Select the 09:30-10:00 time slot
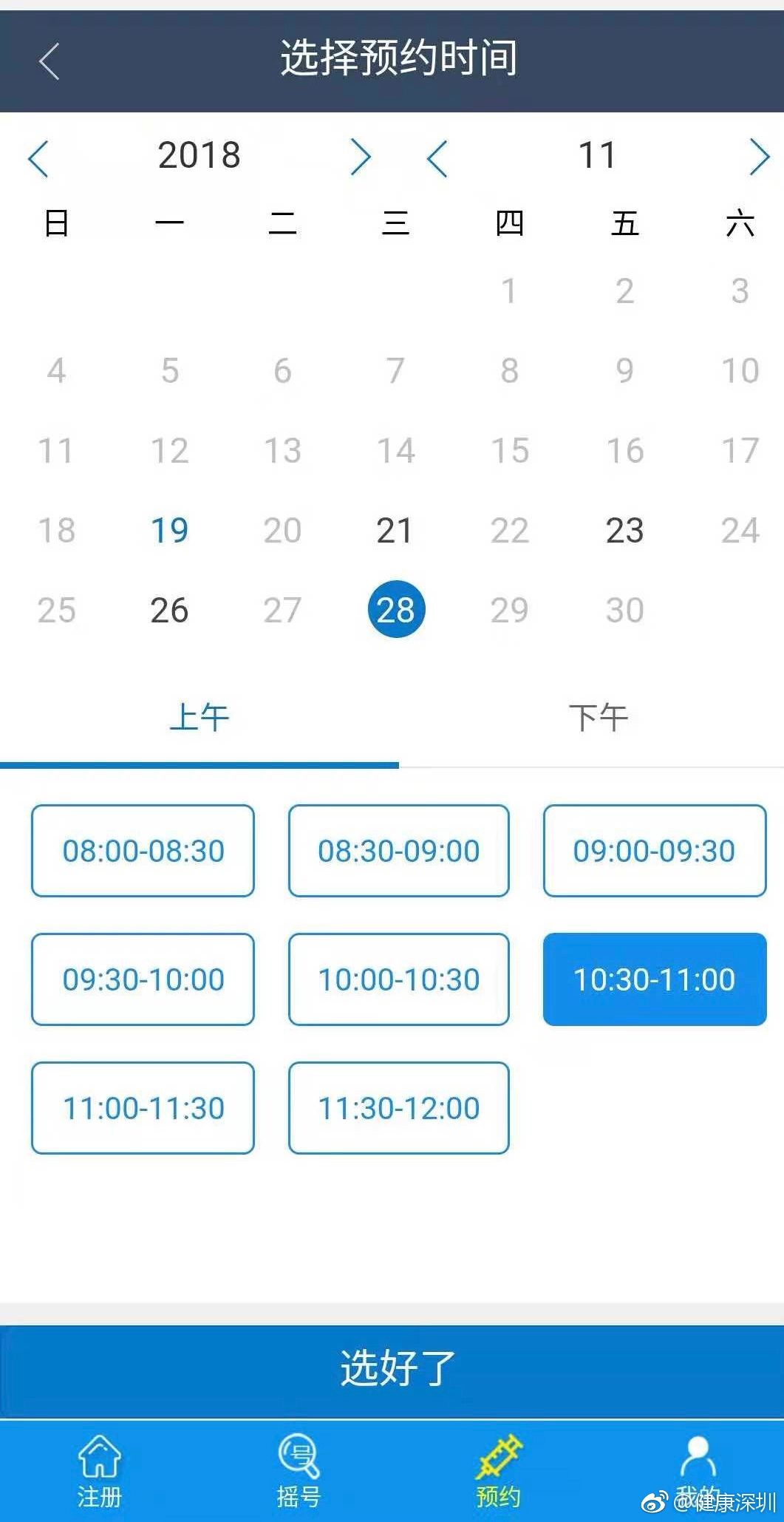Viewport: 784px width, 1522px height. coord(143,979)
